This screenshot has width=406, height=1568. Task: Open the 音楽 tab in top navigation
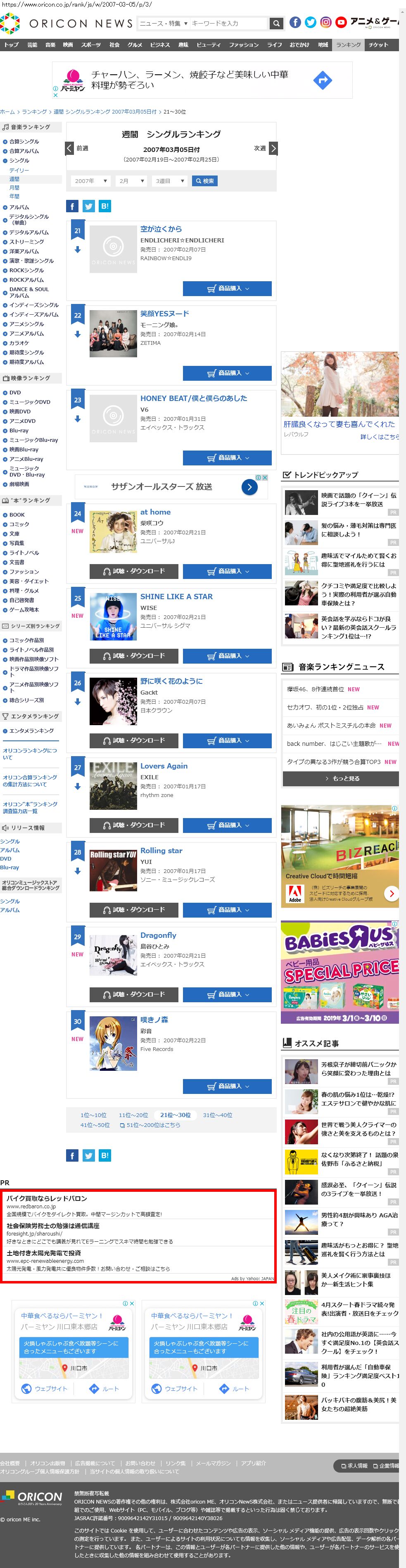[x=50, y=45]
